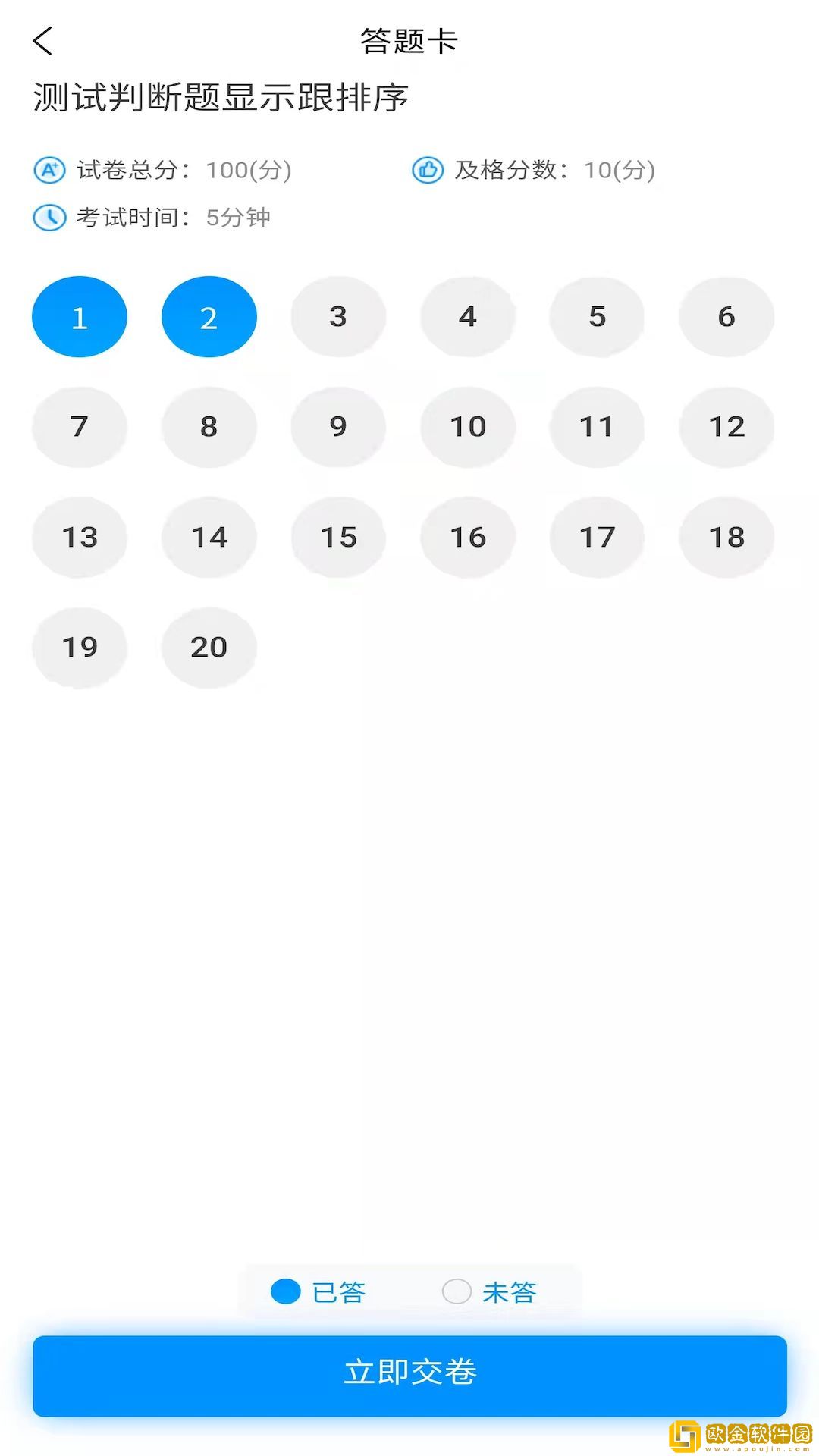Open question 7
Image resolution: width=819 pixels, height=1456 pixels.
click(x=80, y=427)
